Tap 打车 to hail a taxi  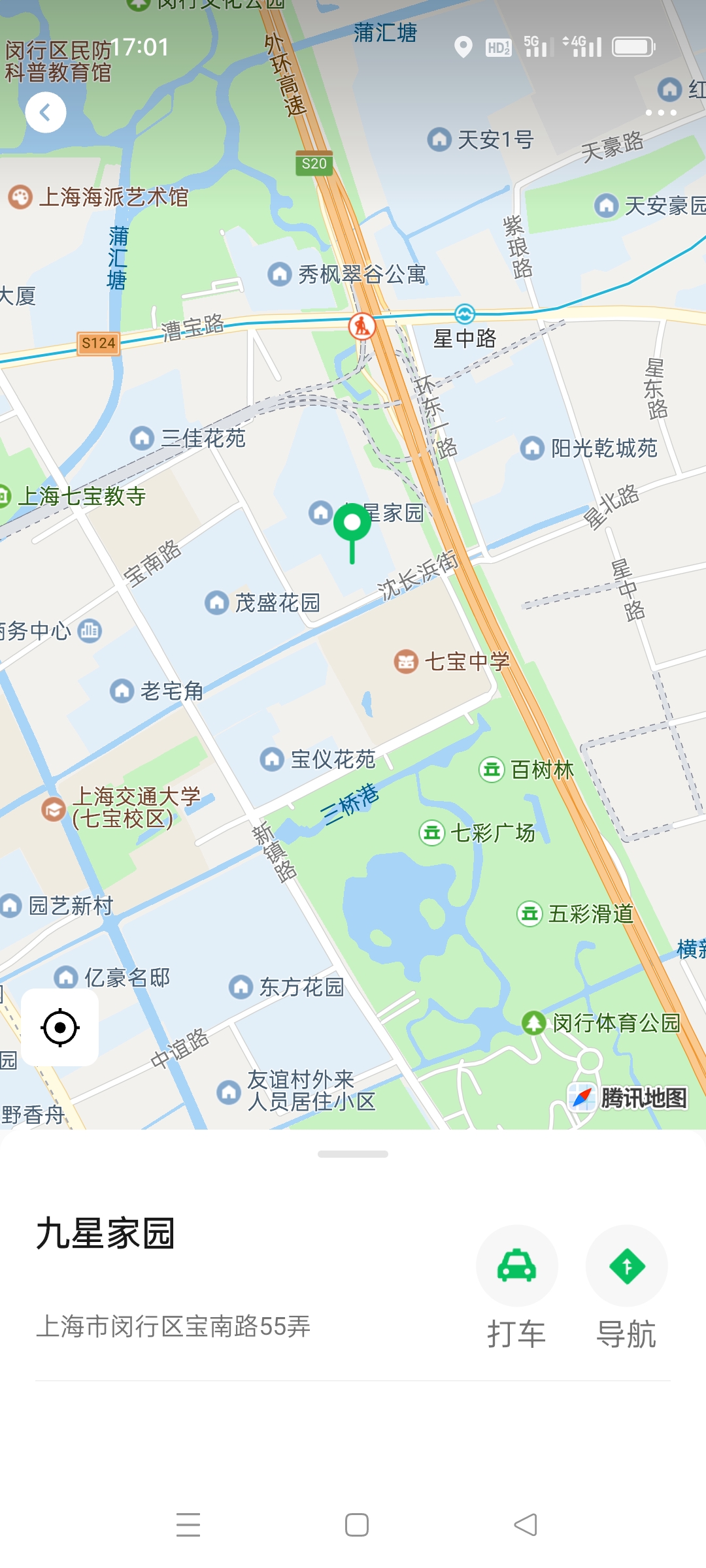point(516,1266)
